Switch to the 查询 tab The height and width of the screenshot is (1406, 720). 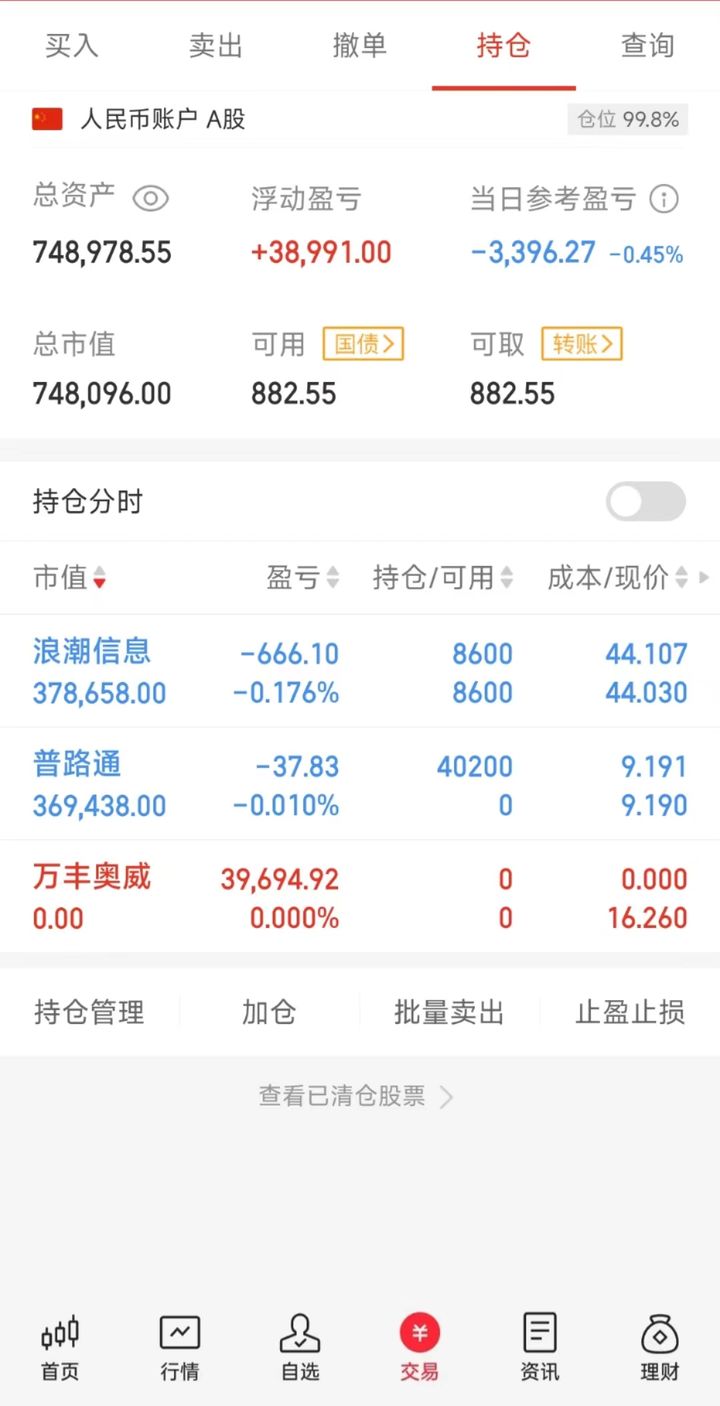click(647, 46)
